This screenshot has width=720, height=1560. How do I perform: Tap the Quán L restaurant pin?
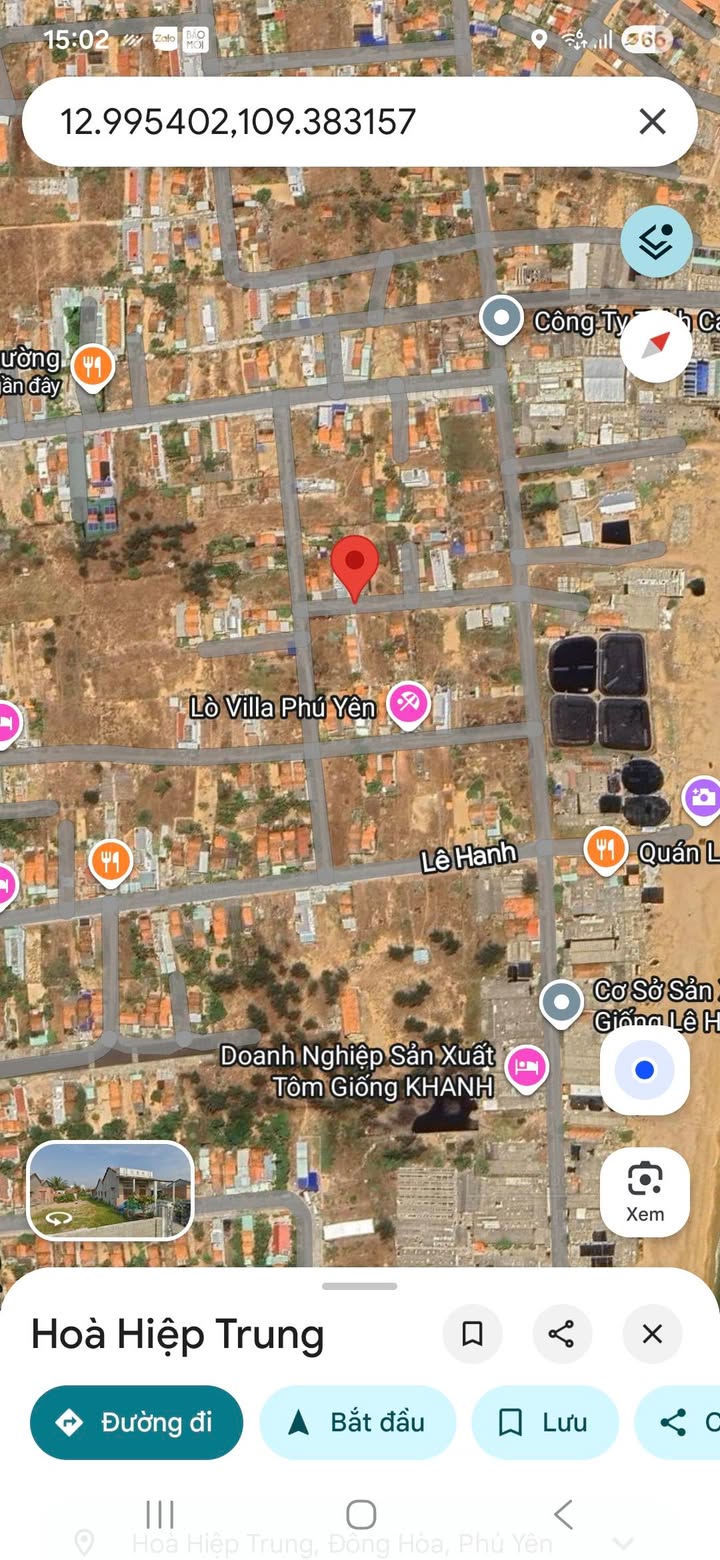pos(604,850)
